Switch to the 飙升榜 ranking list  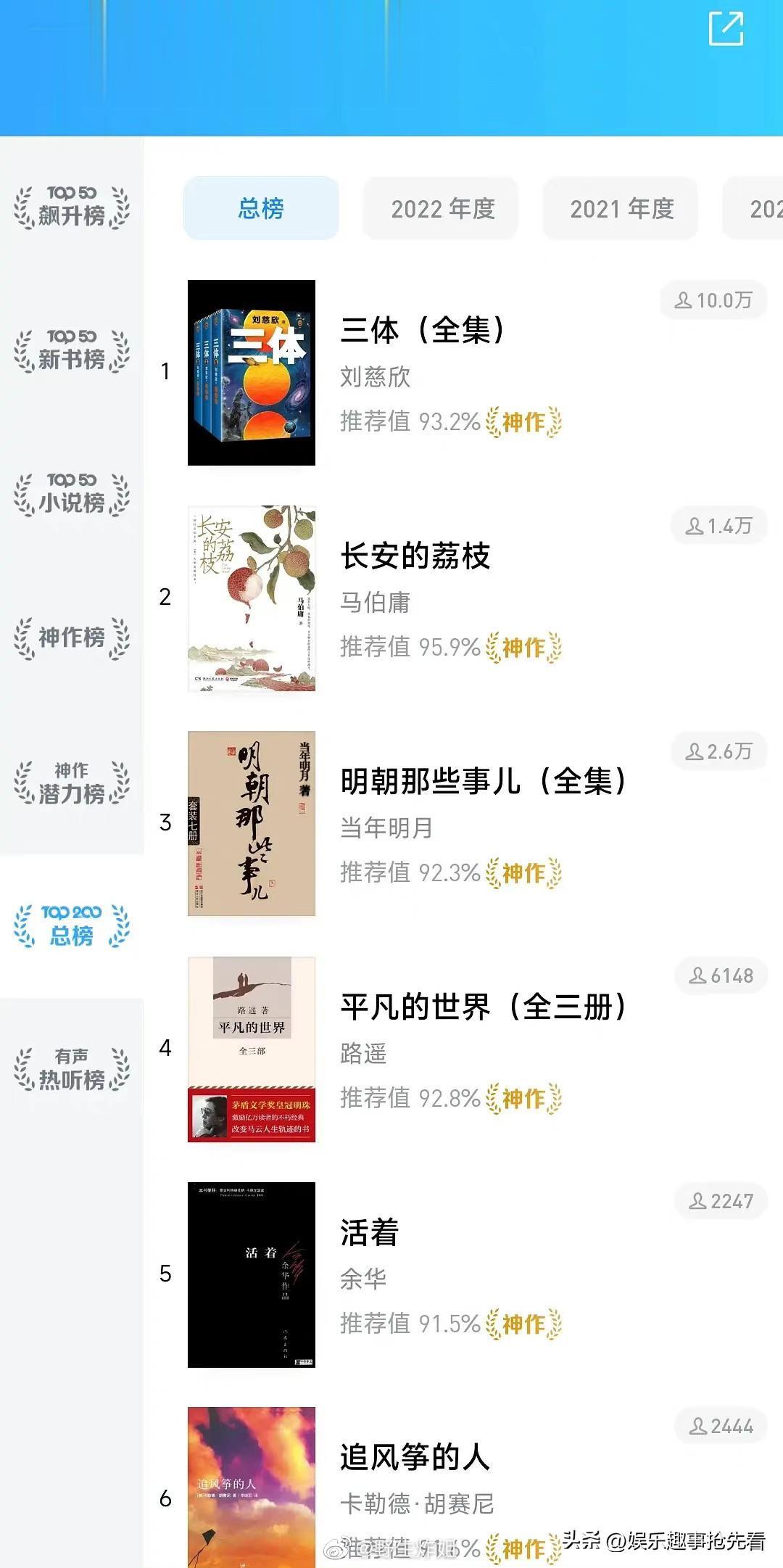coord(72,207)
